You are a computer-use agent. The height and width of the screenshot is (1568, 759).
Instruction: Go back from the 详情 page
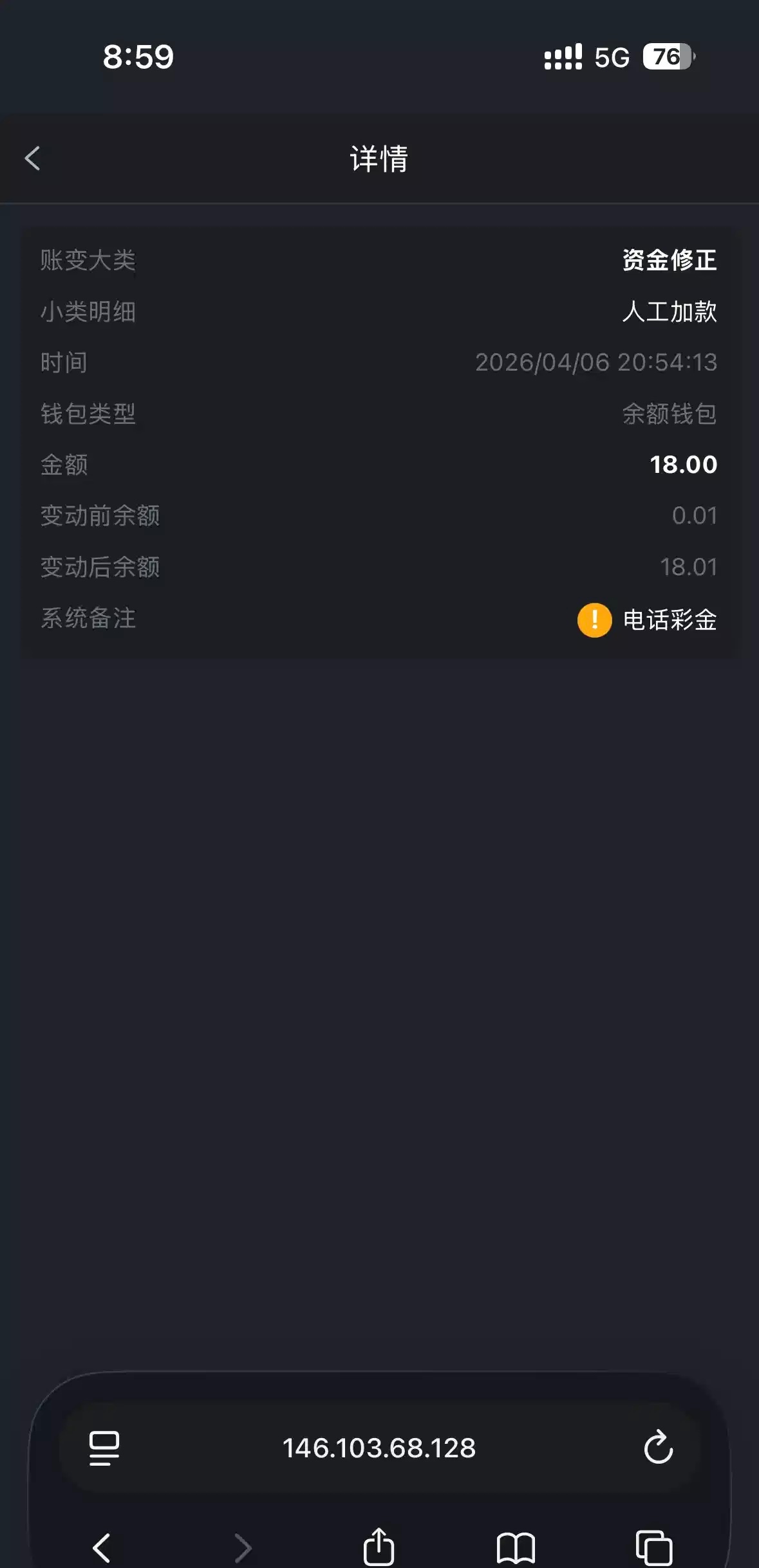[x=33, y=158]
